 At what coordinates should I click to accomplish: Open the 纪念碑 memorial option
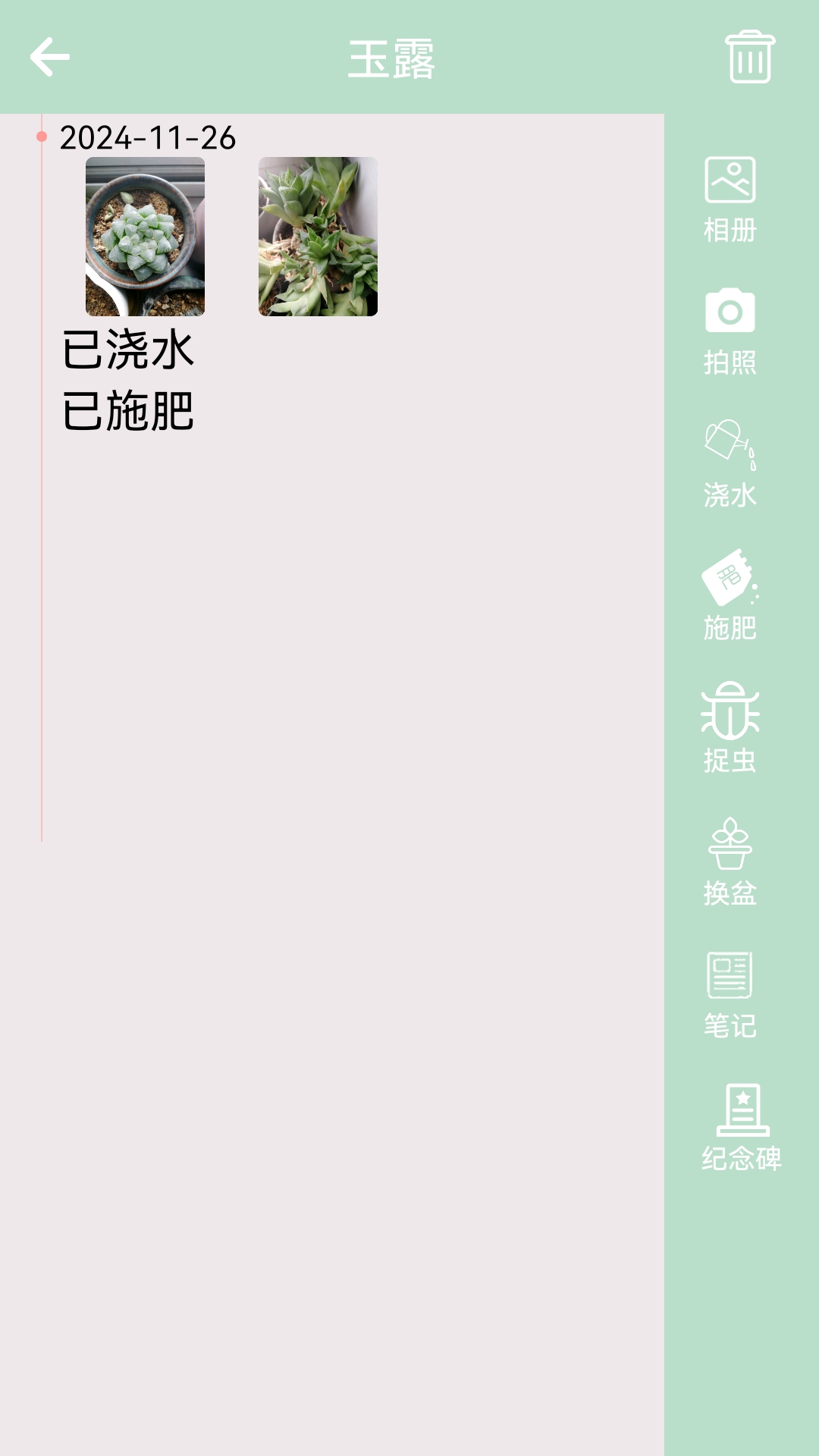pyautogui.click(x=742, y=1127)
